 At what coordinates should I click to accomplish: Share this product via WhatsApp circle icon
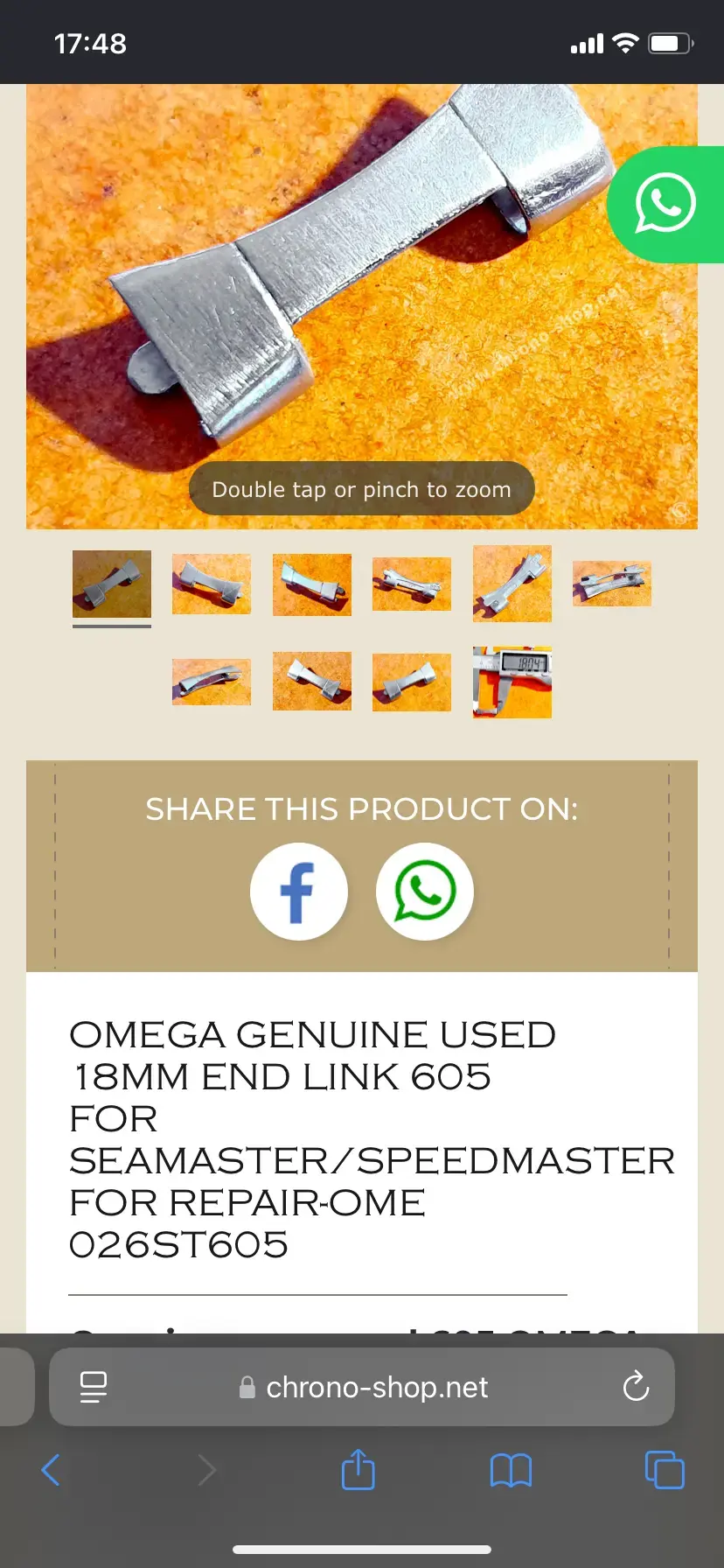(x=425, y=892)
